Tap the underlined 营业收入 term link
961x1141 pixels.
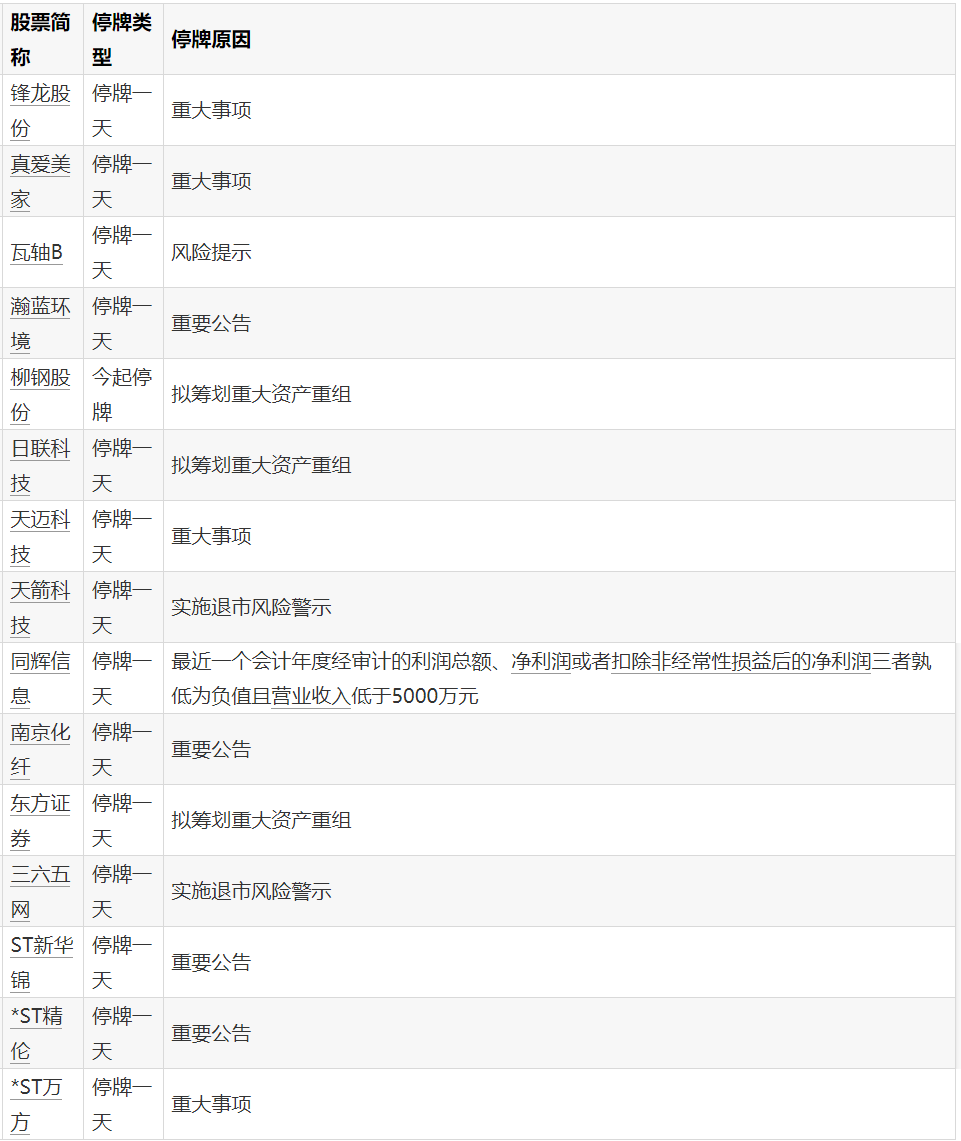(x=310, y=697)
